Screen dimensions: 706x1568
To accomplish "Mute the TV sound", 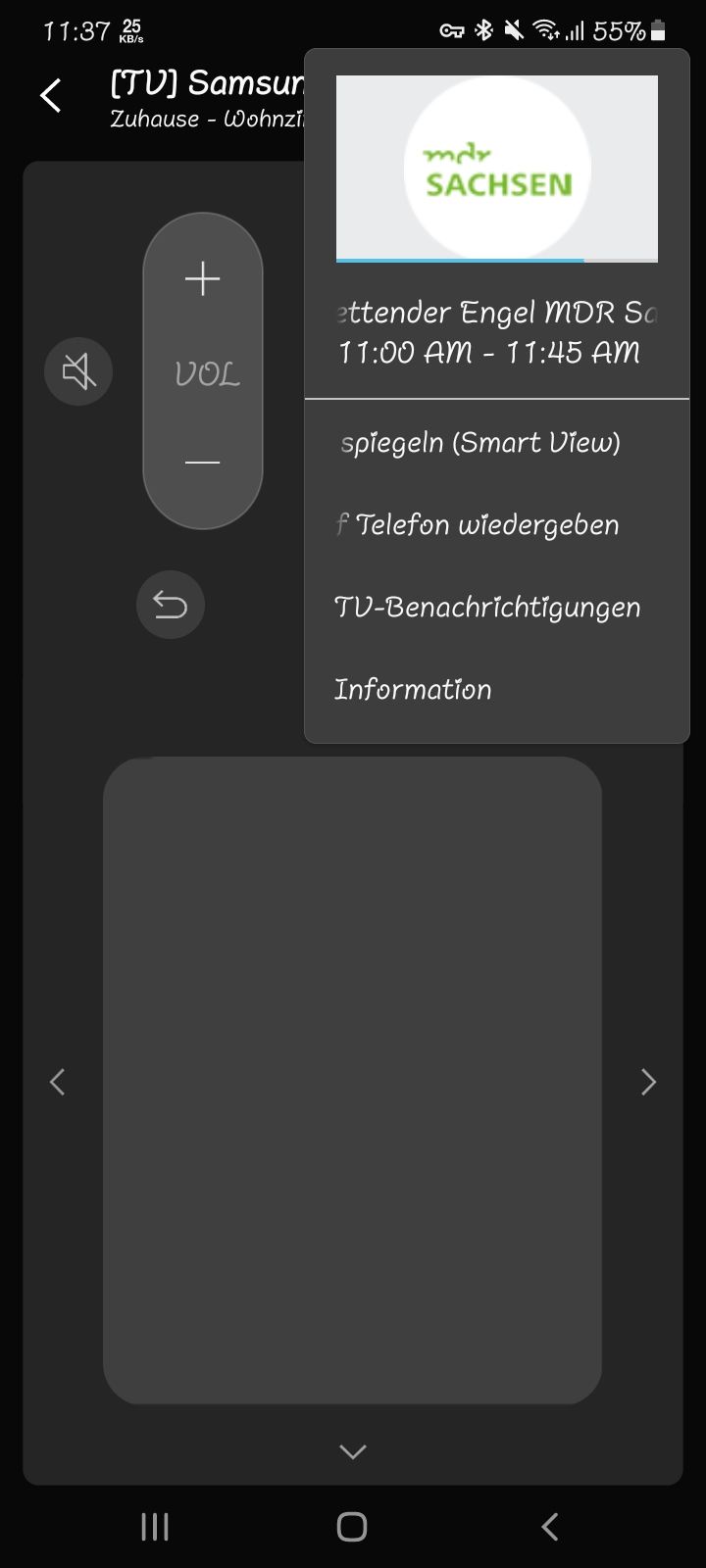I will pyautogui.click(x=78, y=371).
